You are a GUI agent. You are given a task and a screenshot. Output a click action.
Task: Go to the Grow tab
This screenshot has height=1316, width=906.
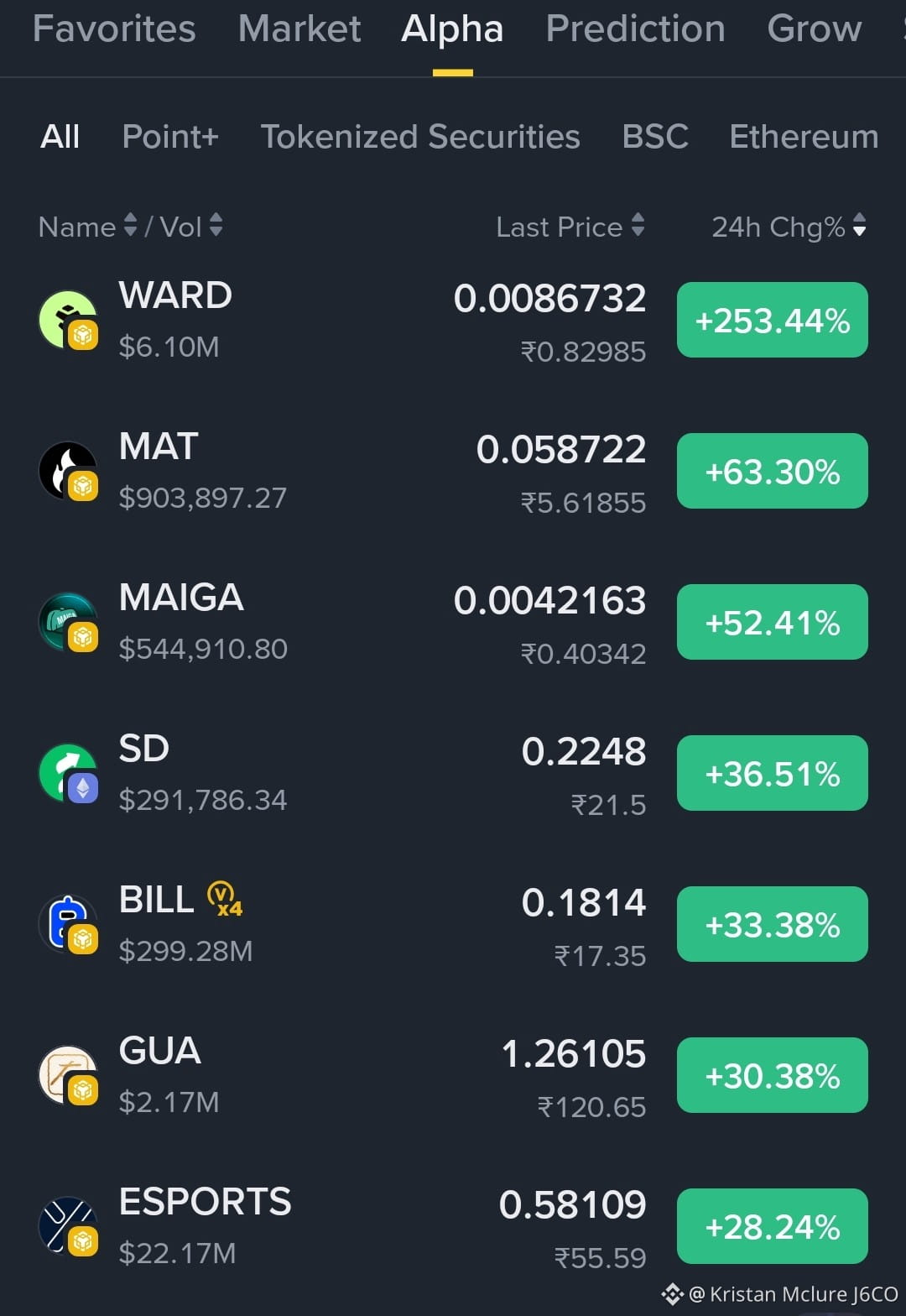814,29
